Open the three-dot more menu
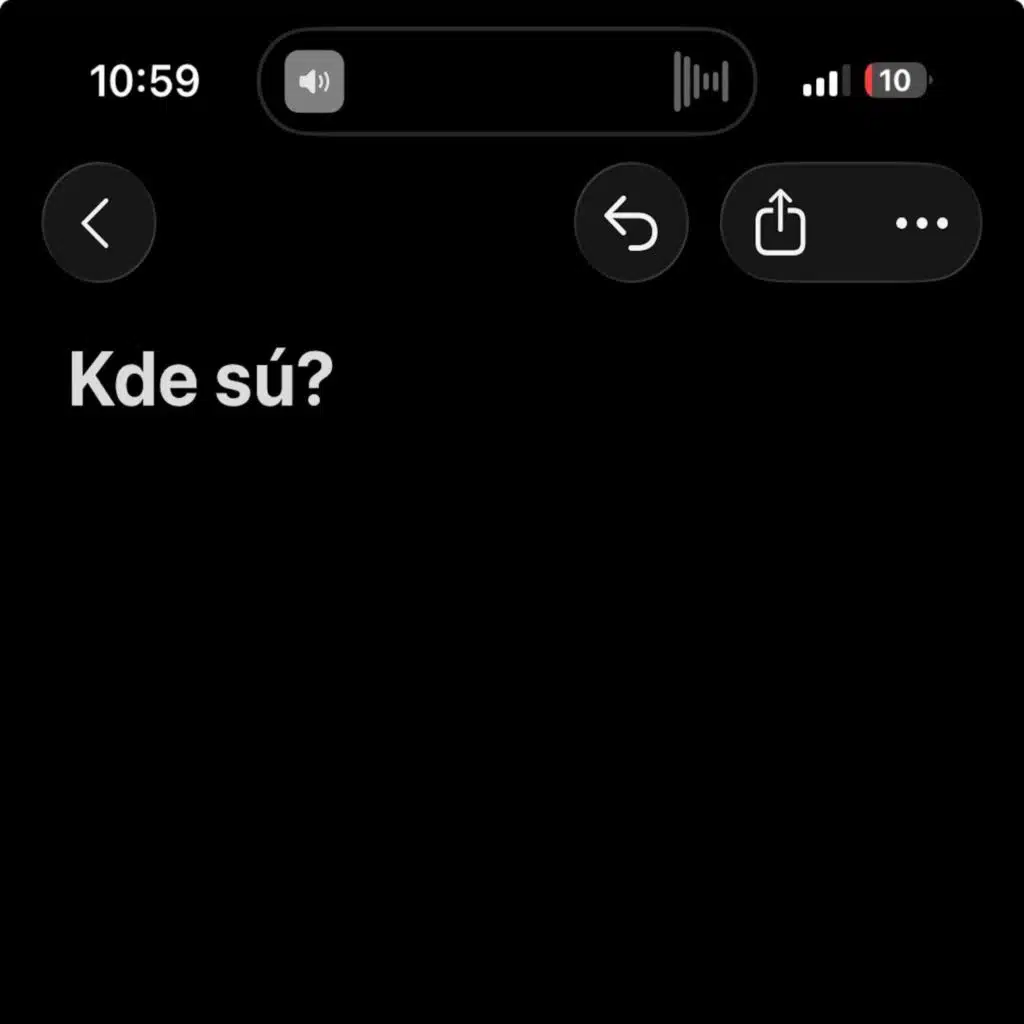The width and height of the screenshot is (1024, 1024). point(921,222)
